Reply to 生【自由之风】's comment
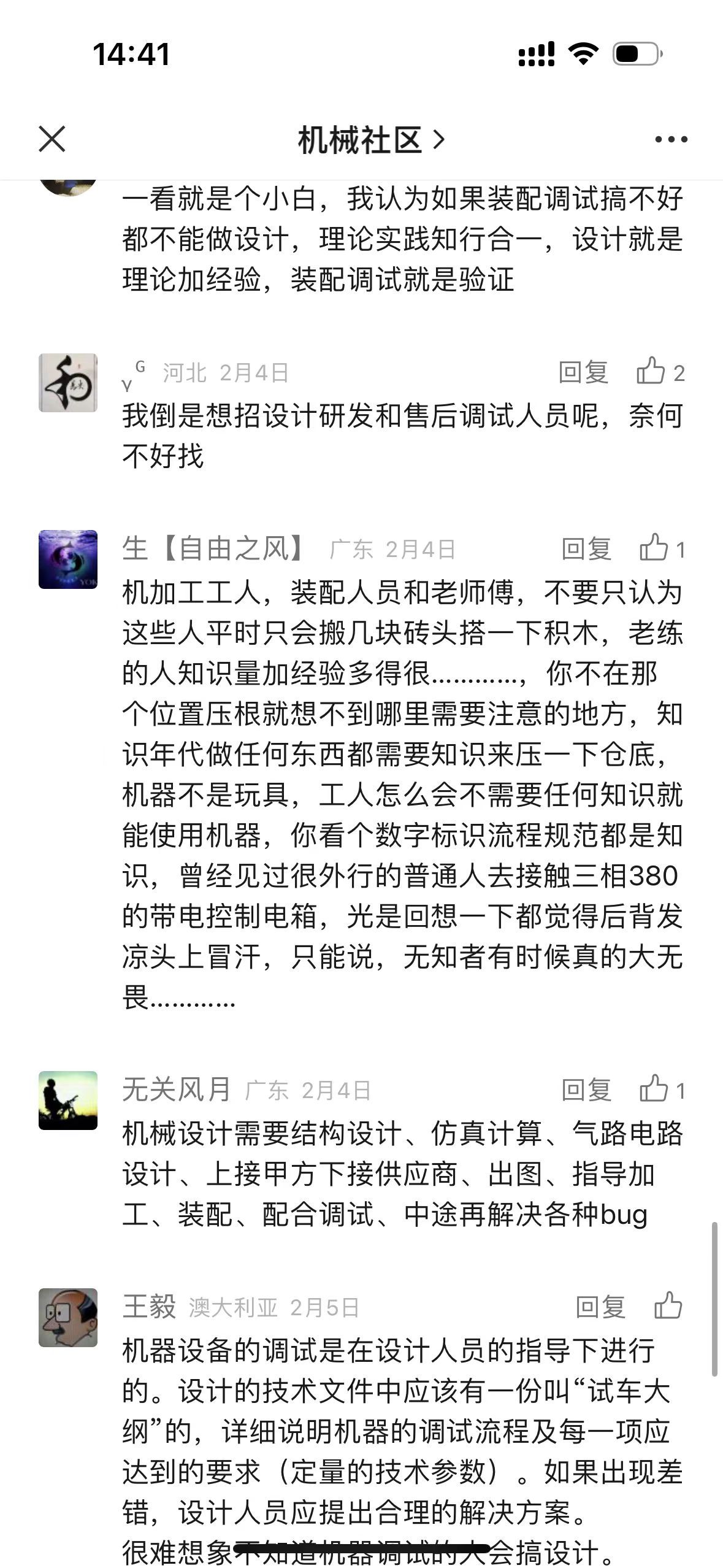The width and height of the screenshot is (723, 1568). [586, 549]
